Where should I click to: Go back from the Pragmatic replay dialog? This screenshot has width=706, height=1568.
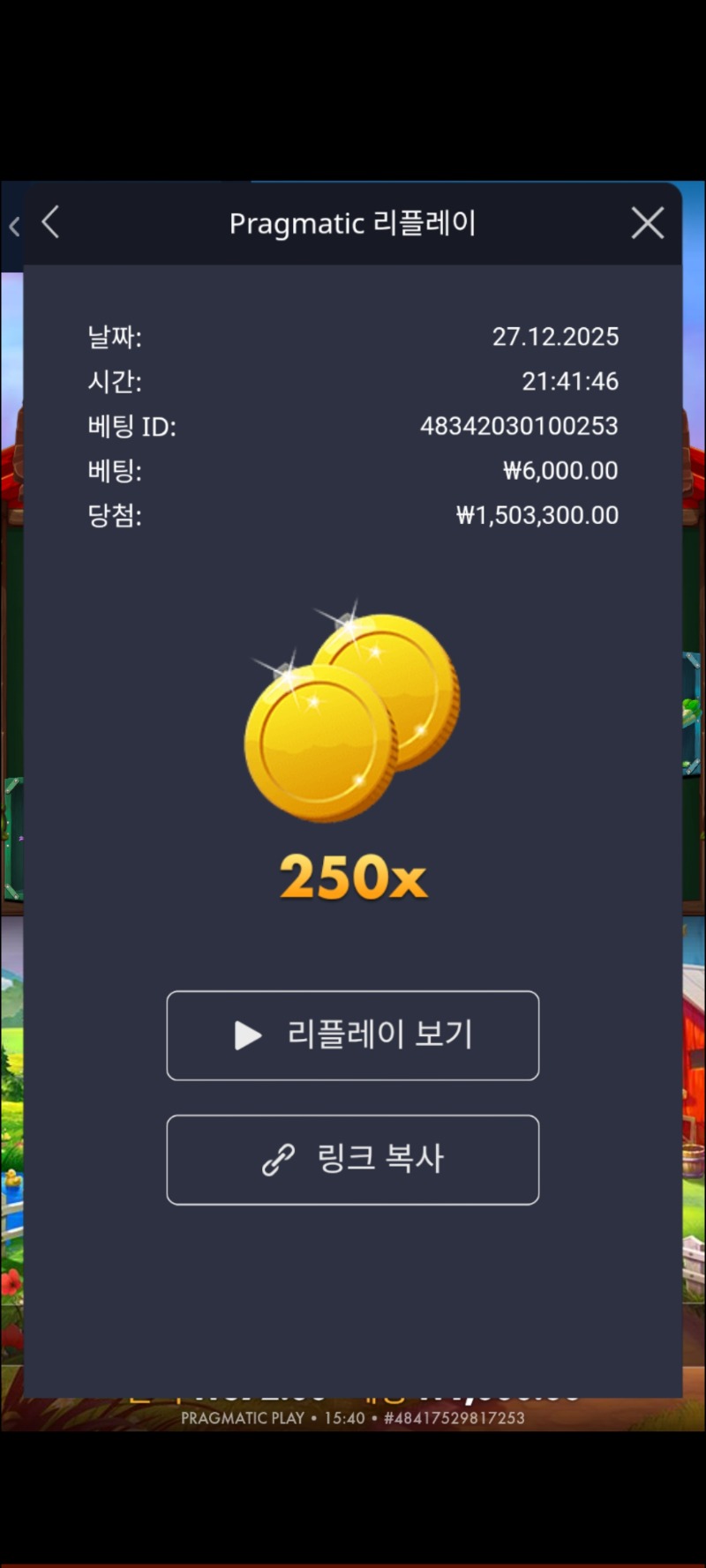coord(51,222)
